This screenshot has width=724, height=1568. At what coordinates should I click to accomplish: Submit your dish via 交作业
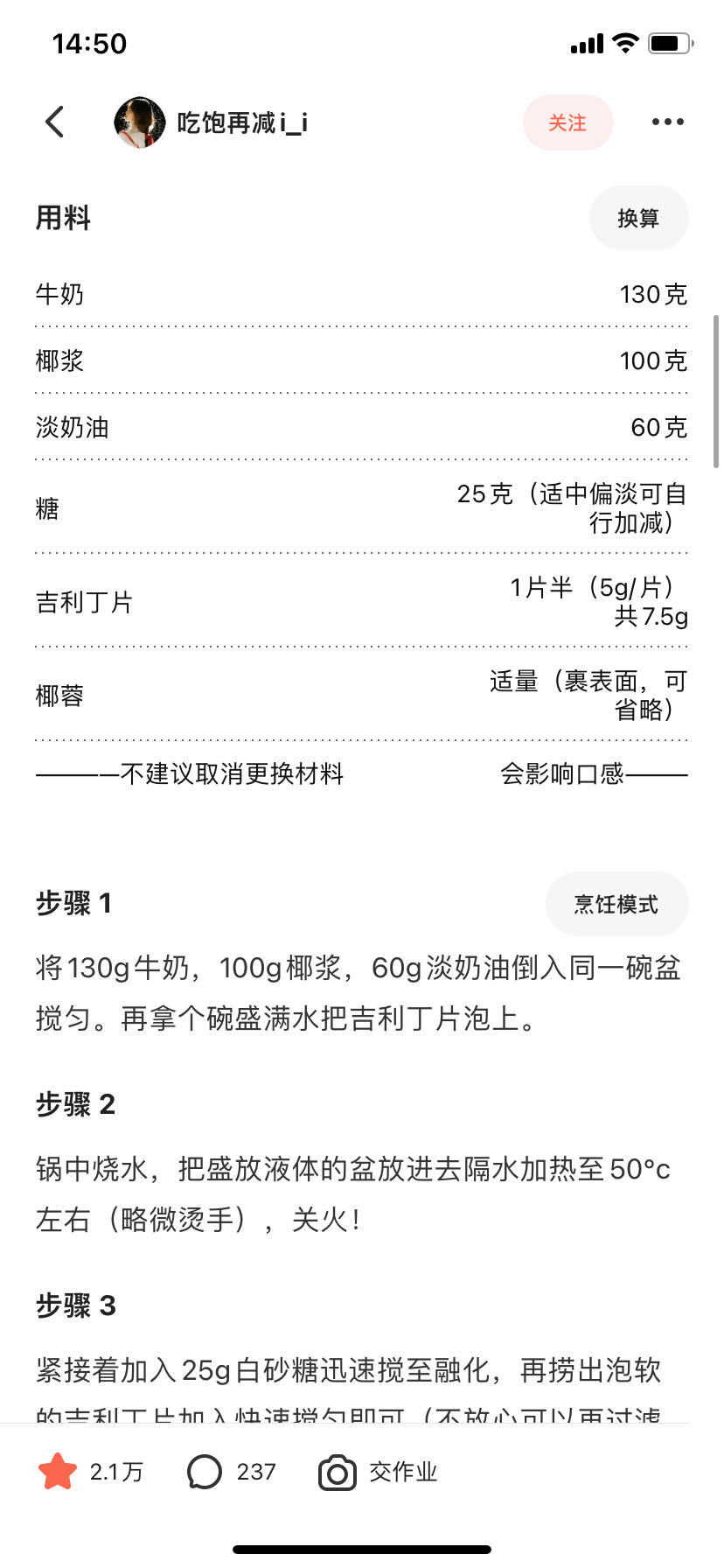[378, 1472]
